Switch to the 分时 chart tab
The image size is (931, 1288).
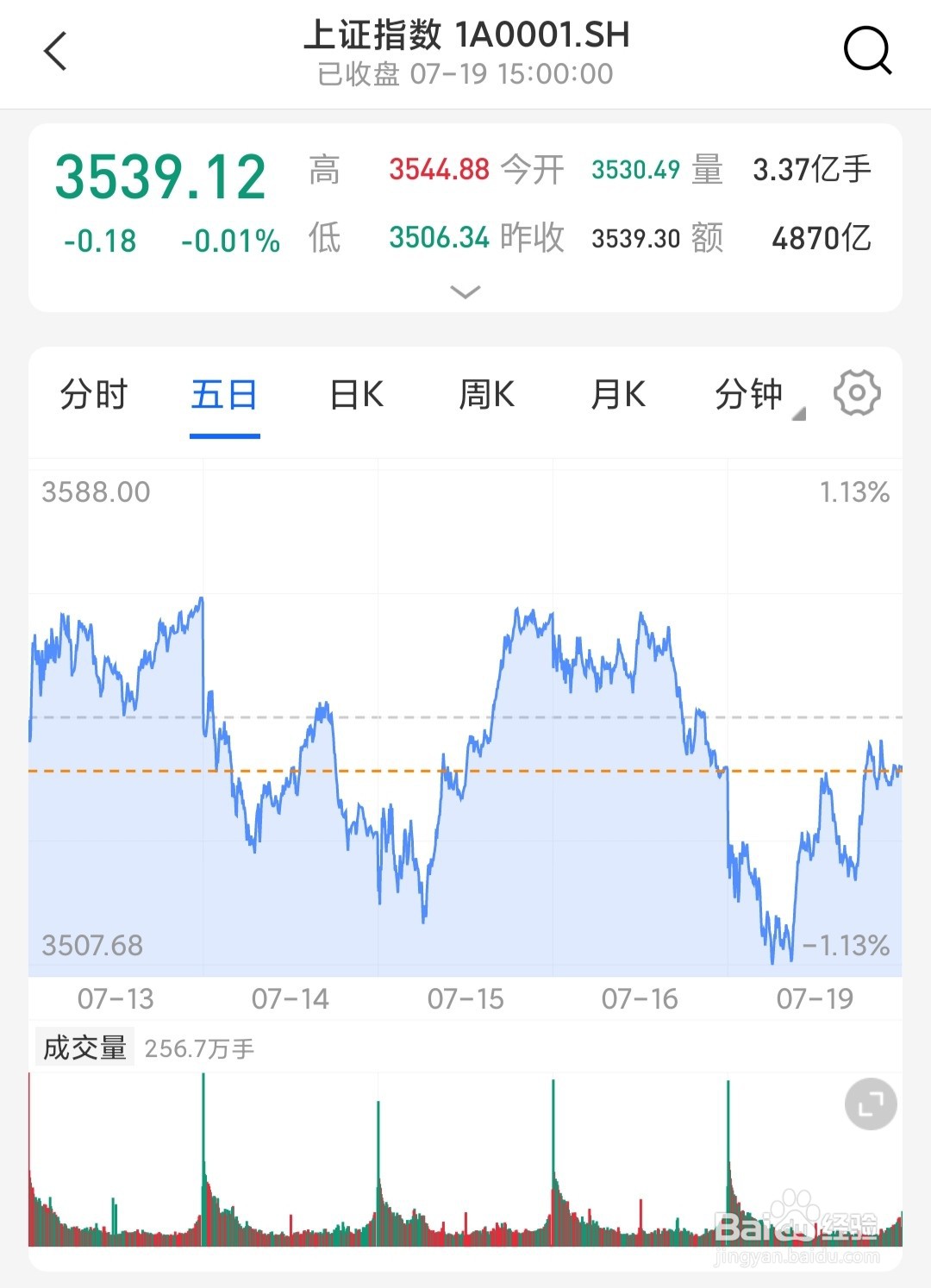click(x=94, y=395)
